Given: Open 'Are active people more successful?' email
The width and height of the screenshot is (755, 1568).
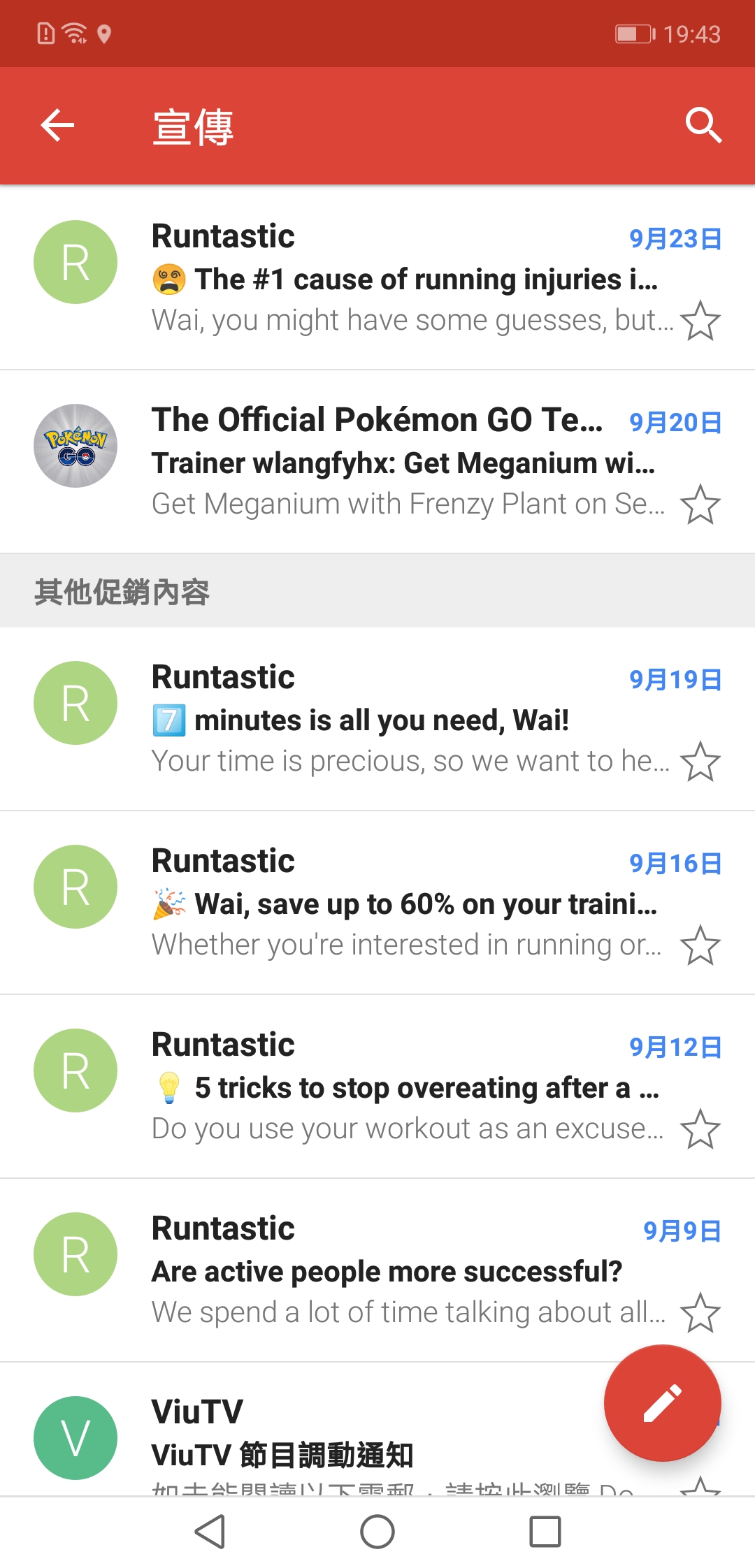Looking at the screenshot, I should pos(377,1270).
